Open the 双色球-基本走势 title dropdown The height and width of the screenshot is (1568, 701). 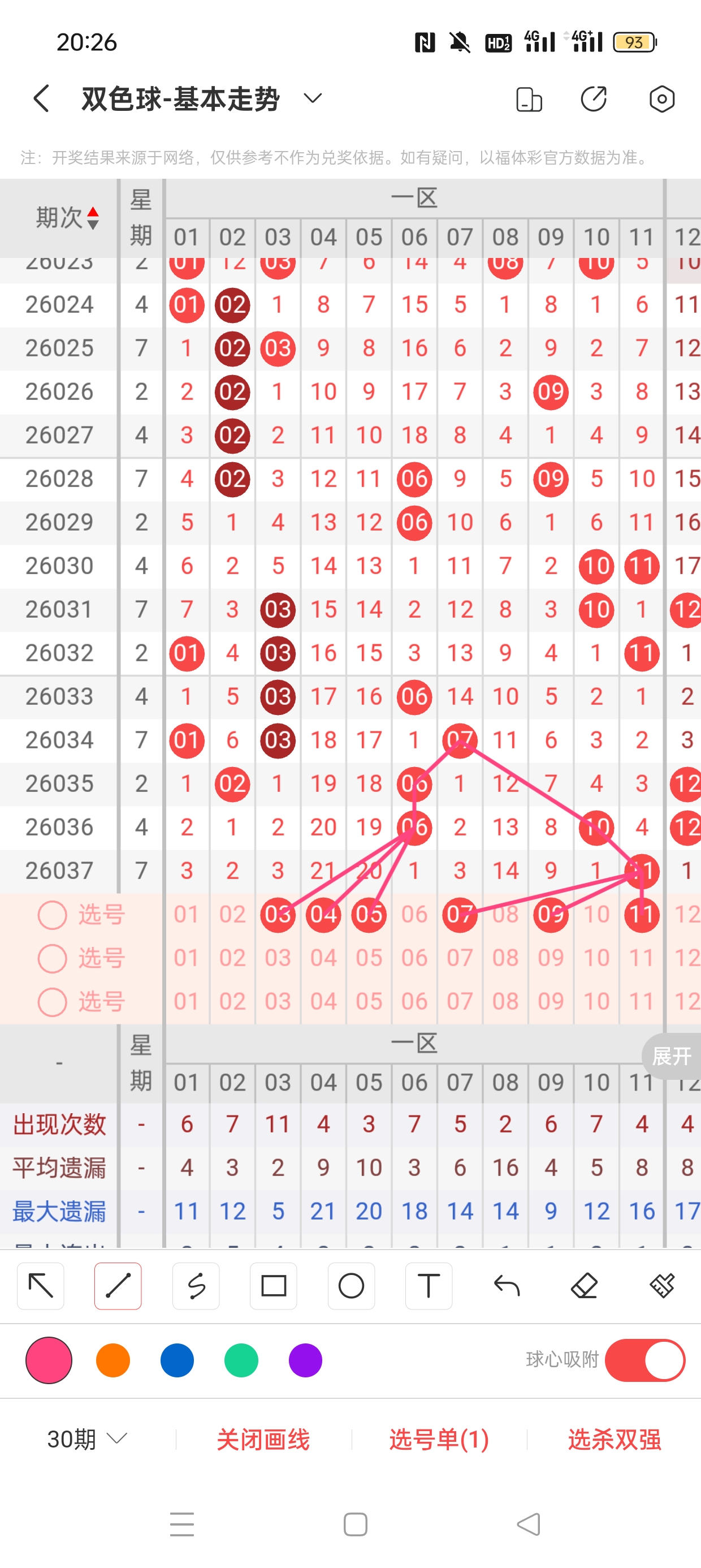[x=311, y=97]
